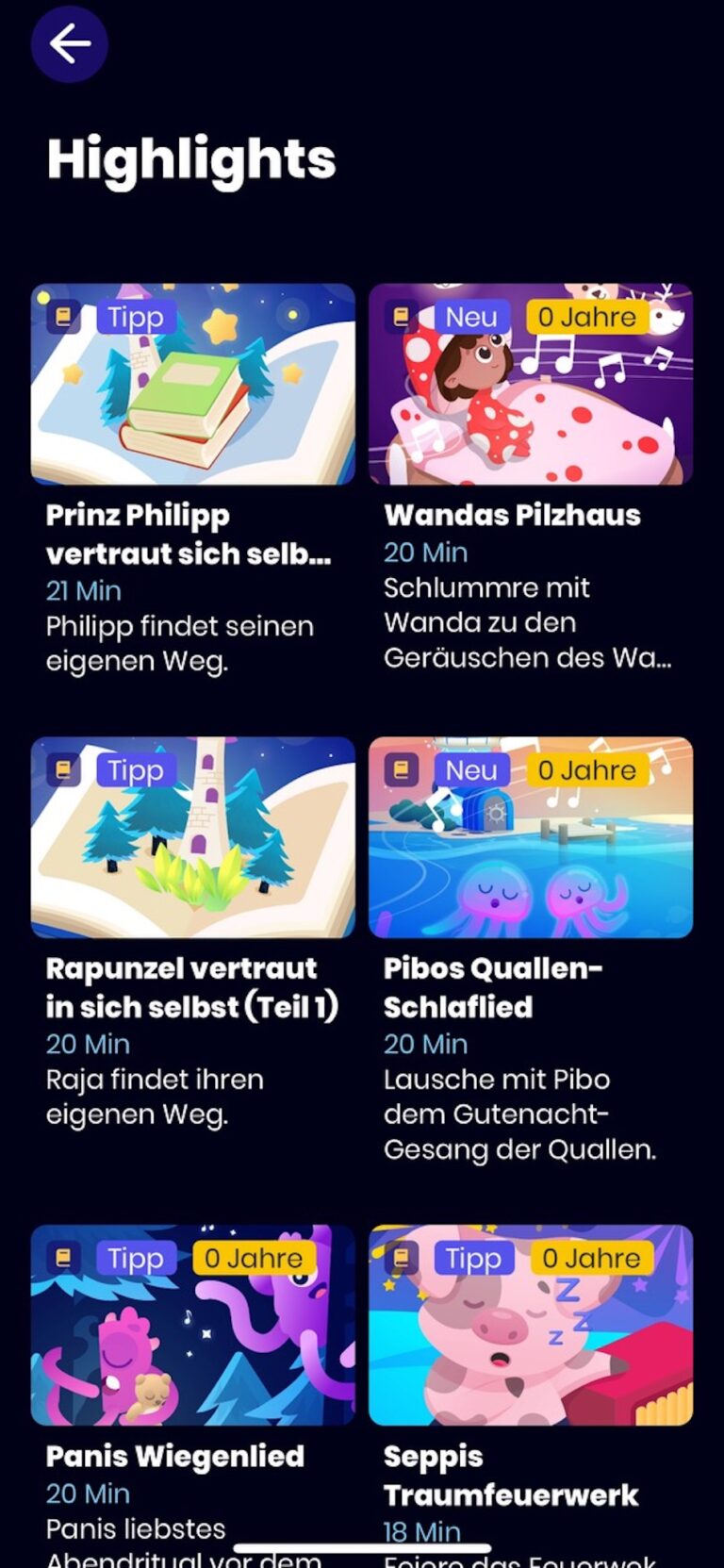
Task: Click the book icon on Panis Wiegenlied card
Action: [x=62, y=1259]
